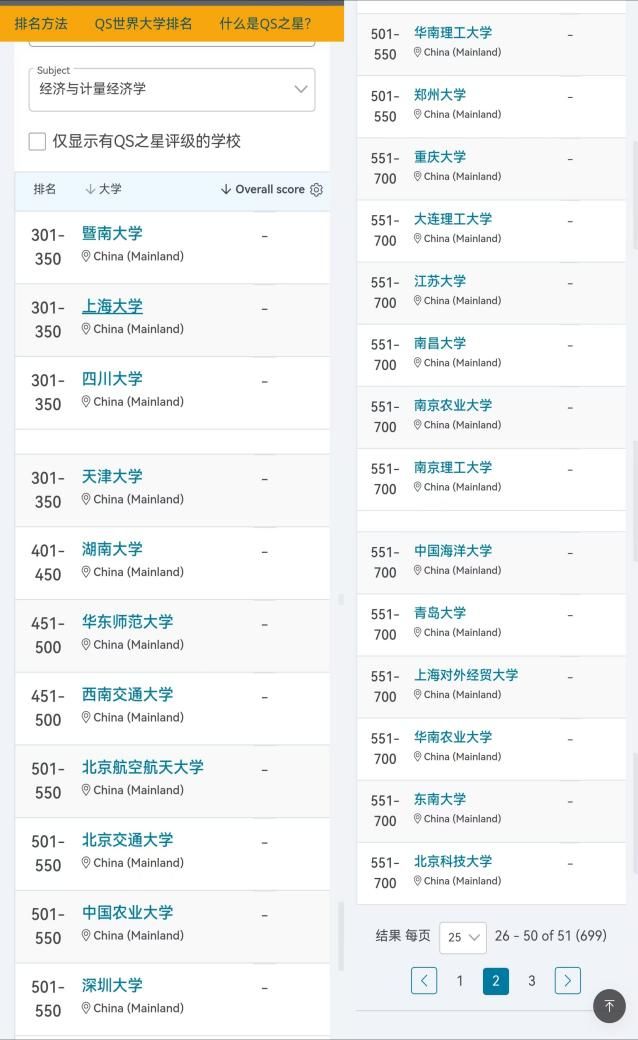The height and width of the screenshot is (1040, 638).
Task: Check 仅显示有QS之星评级的学校 checkbox
Action: pyautogui.click(x=37, y=141)
